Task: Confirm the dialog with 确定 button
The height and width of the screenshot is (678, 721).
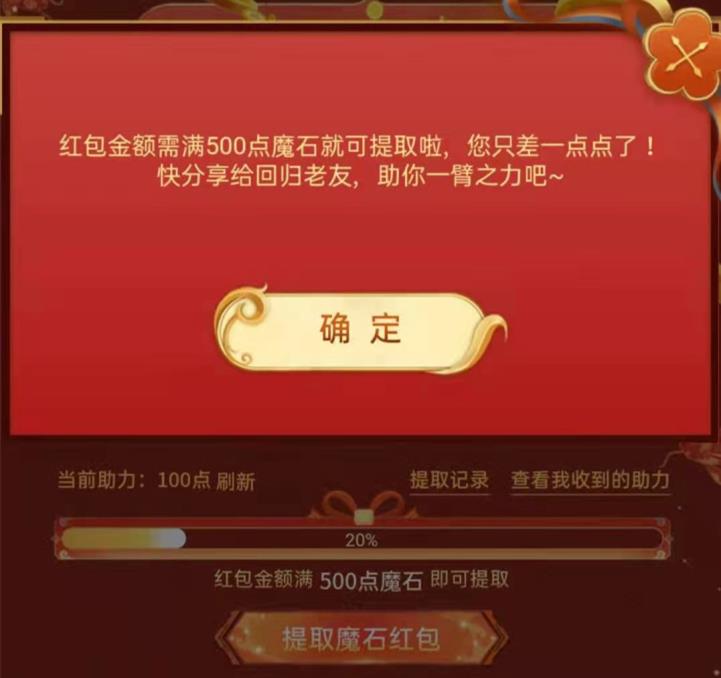Action: pyautogui.click(x=360, y=329)
